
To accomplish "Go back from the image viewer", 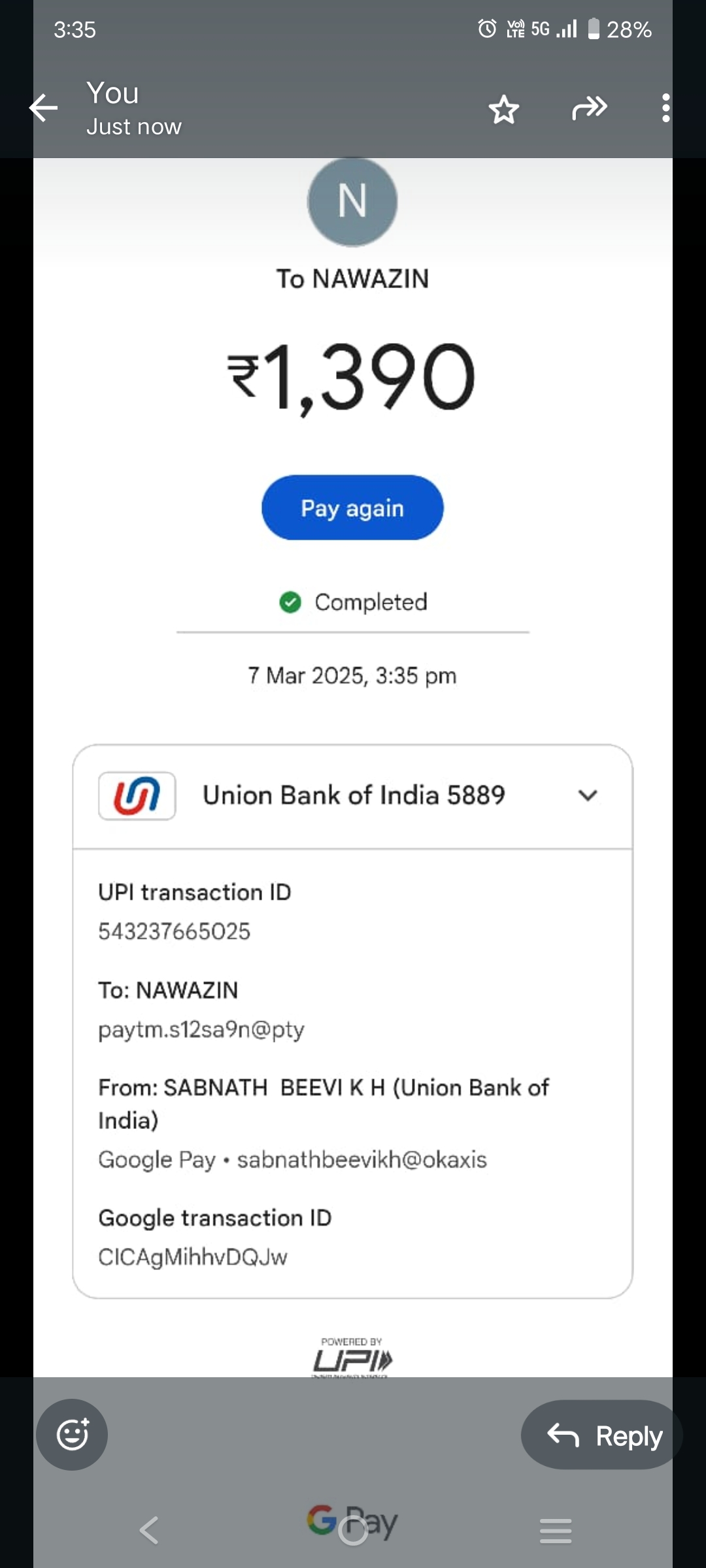I will point(44,108).
